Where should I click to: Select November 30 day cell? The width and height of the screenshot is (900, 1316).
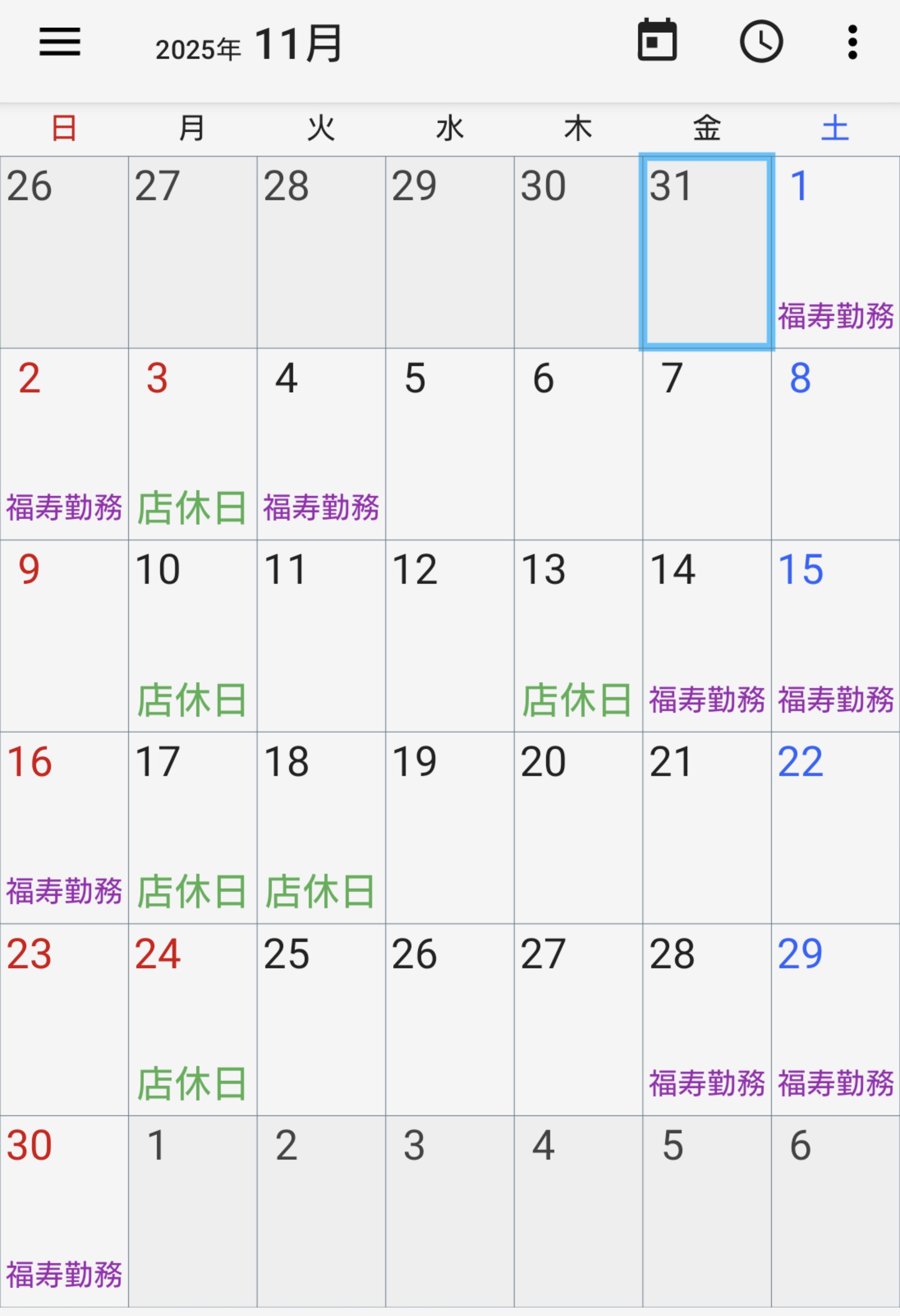(x=64, y=1212)
